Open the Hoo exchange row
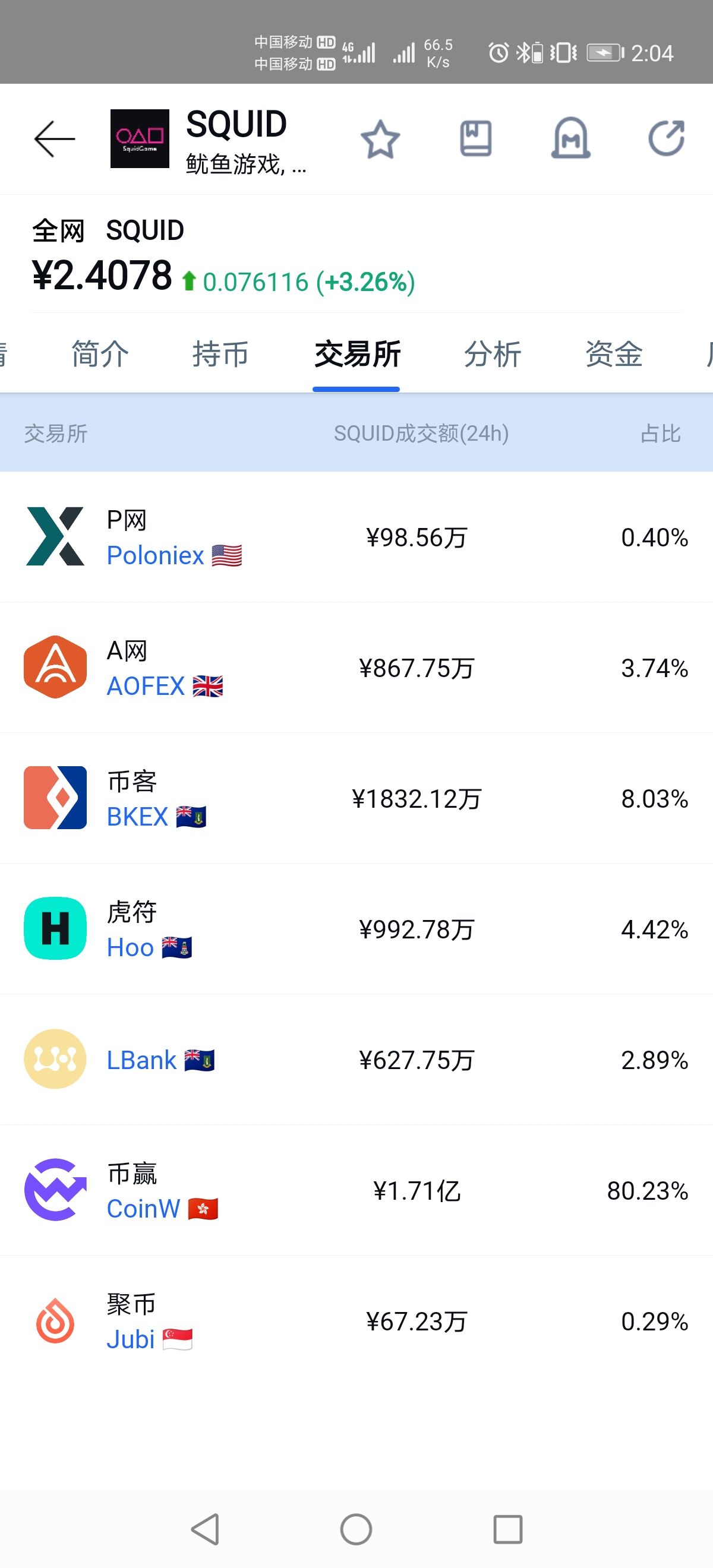This screenshot has height=1568, width=713. pos(356,929)
